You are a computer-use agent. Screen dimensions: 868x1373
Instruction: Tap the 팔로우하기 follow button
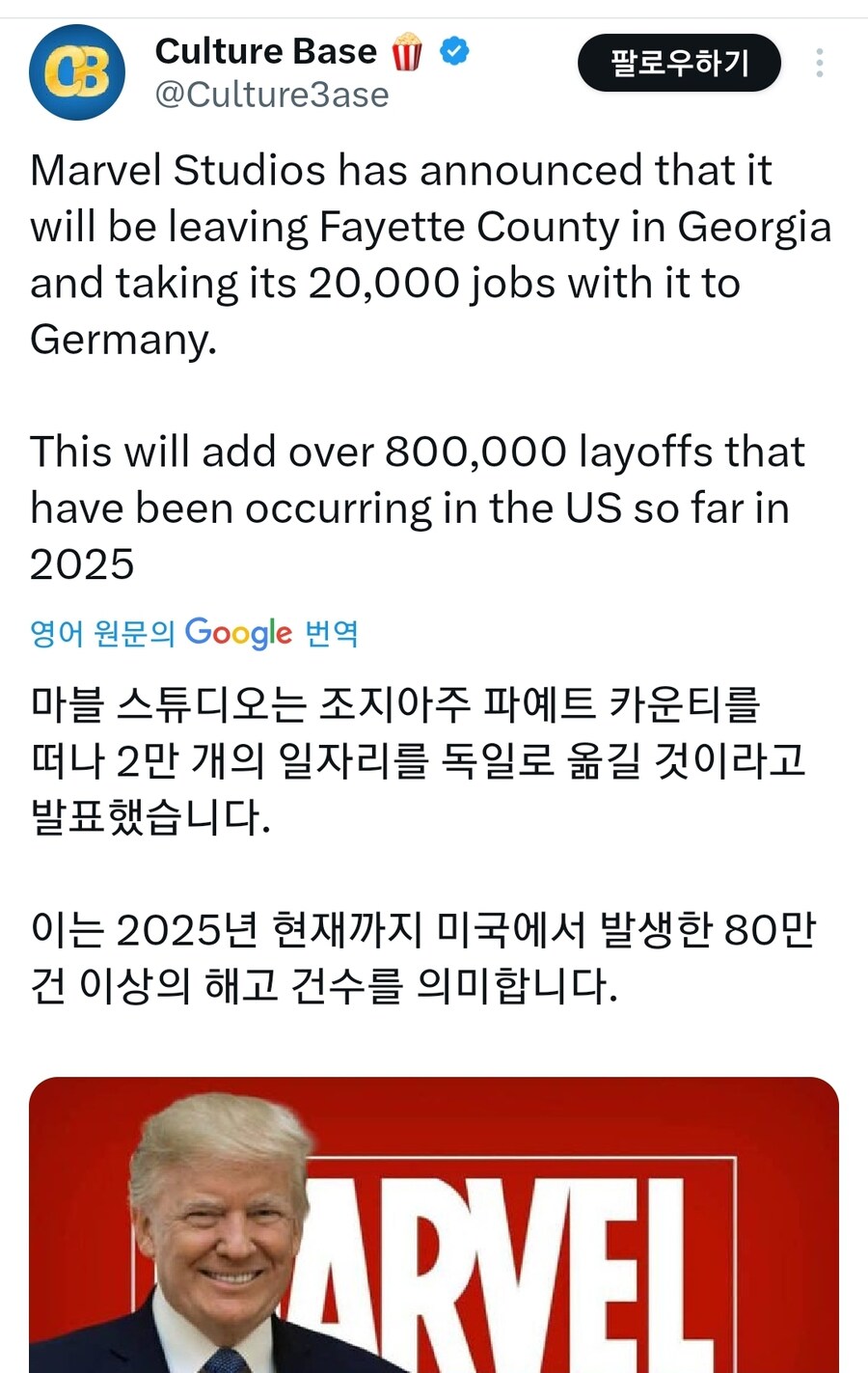(x=679, y=64)
